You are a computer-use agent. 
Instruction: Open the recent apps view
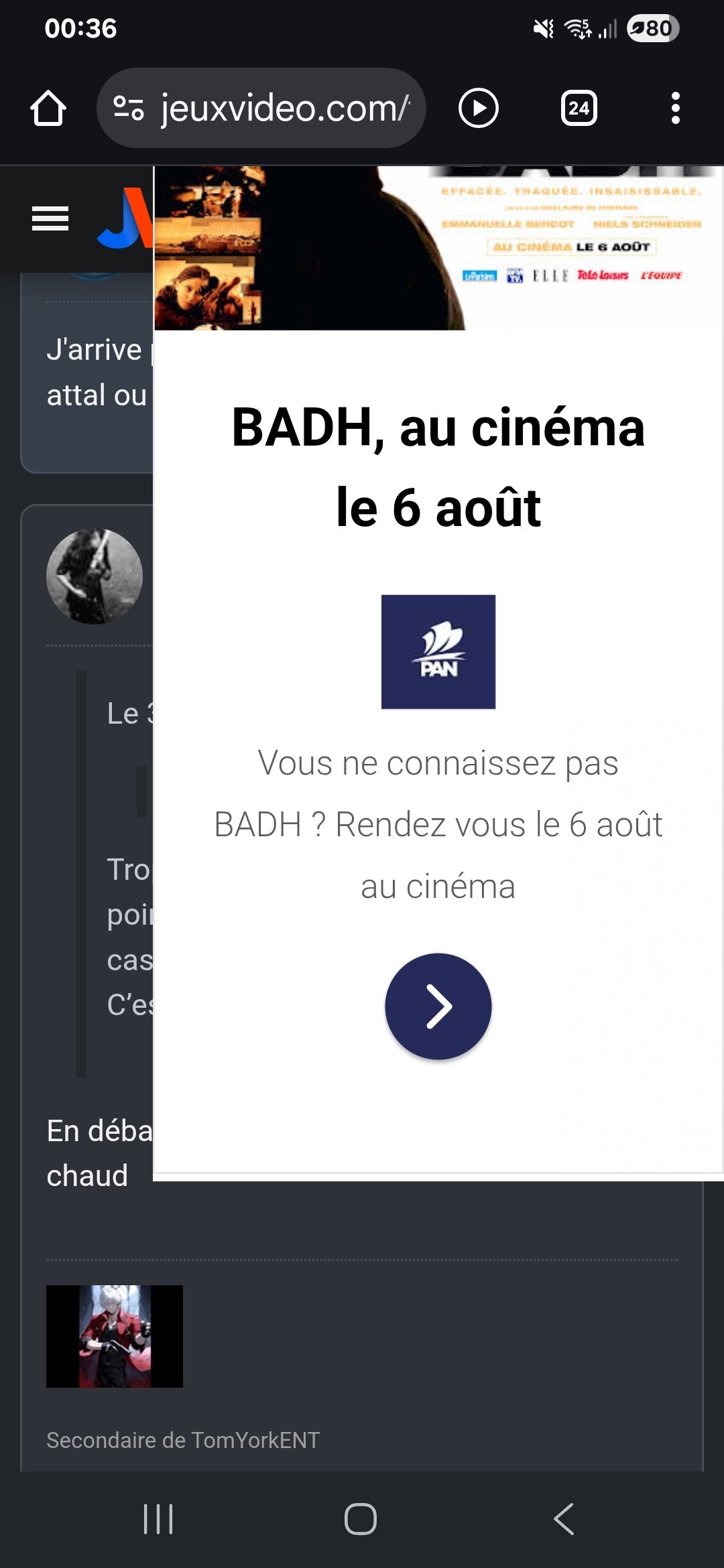[159, 1519]
